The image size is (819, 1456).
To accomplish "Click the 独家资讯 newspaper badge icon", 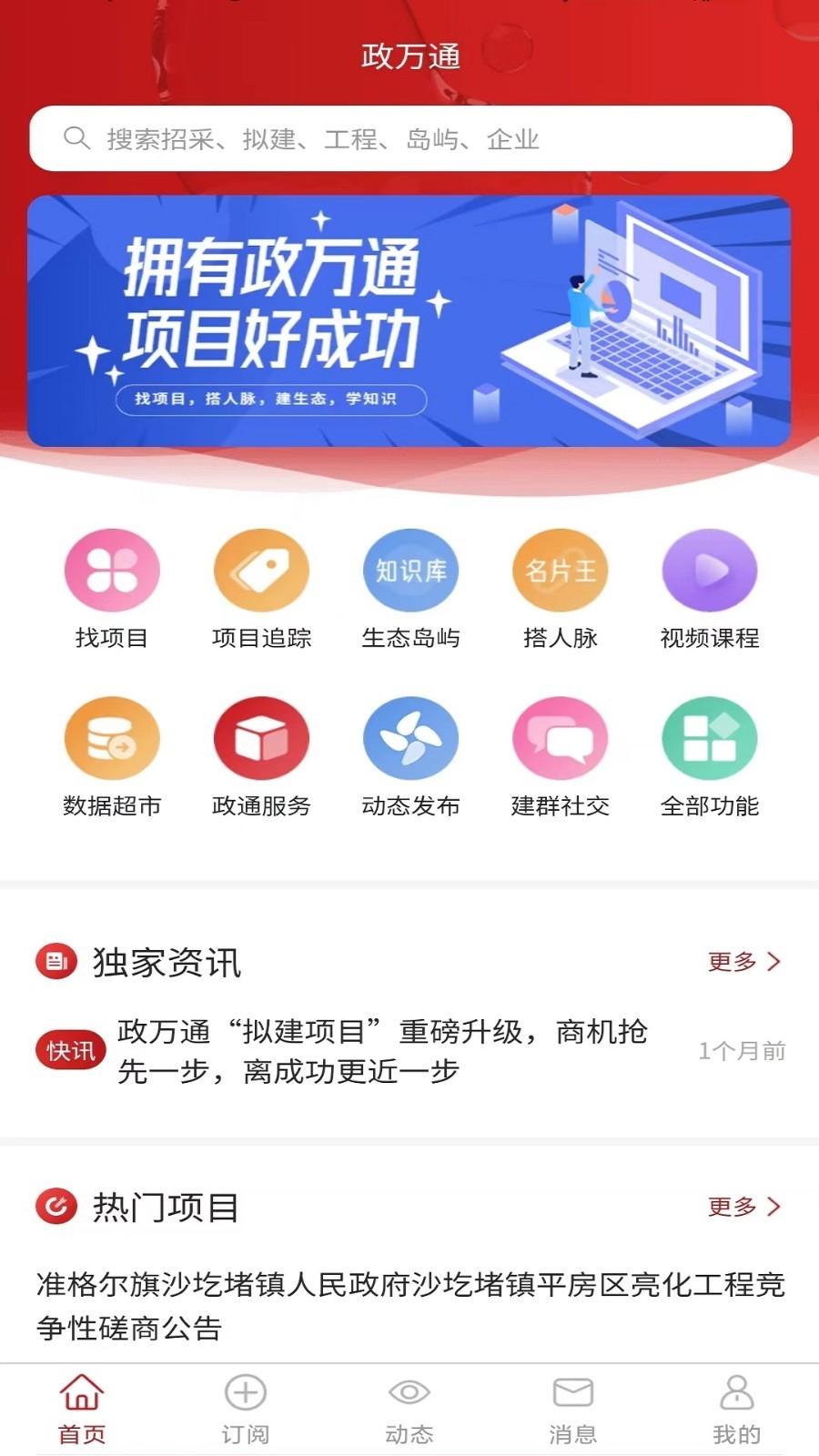I will [x=56, y=962].
